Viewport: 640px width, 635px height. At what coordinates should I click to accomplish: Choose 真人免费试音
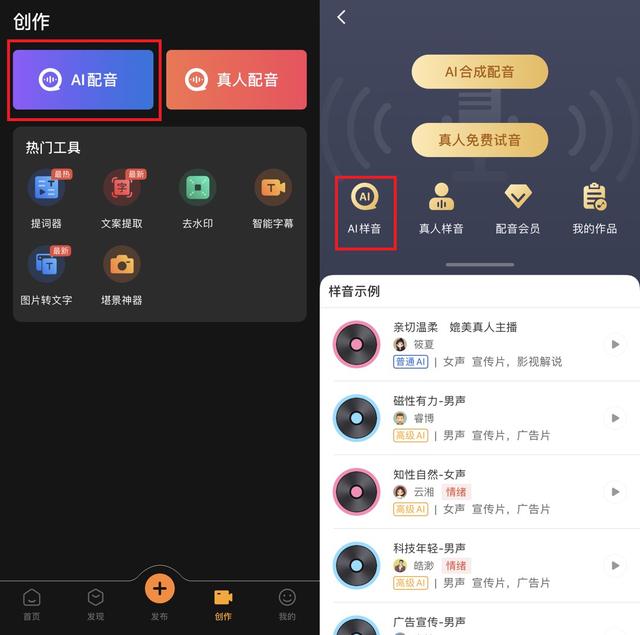480,140
